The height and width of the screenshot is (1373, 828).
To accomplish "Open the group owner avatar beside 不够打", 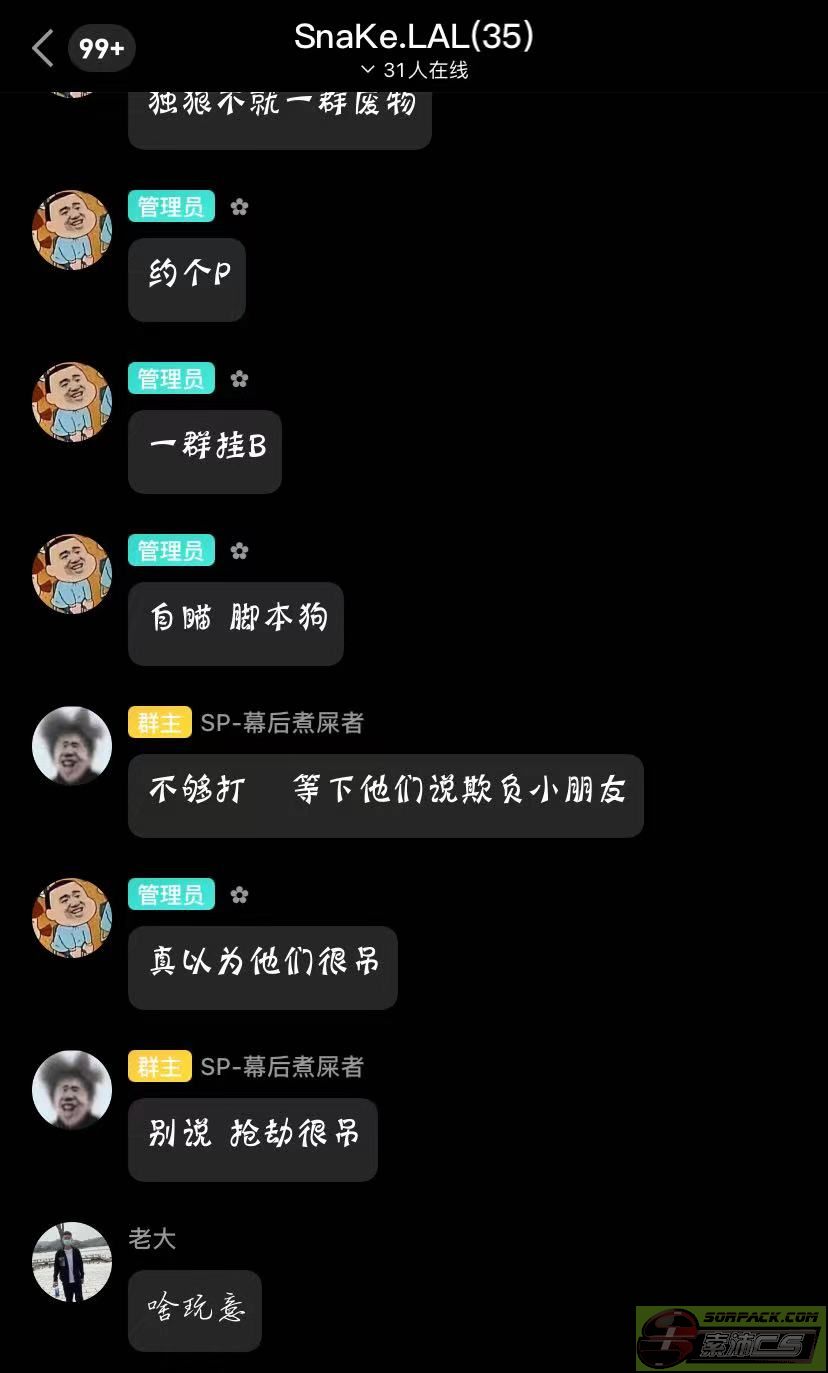I will click(x=72, y=746).
